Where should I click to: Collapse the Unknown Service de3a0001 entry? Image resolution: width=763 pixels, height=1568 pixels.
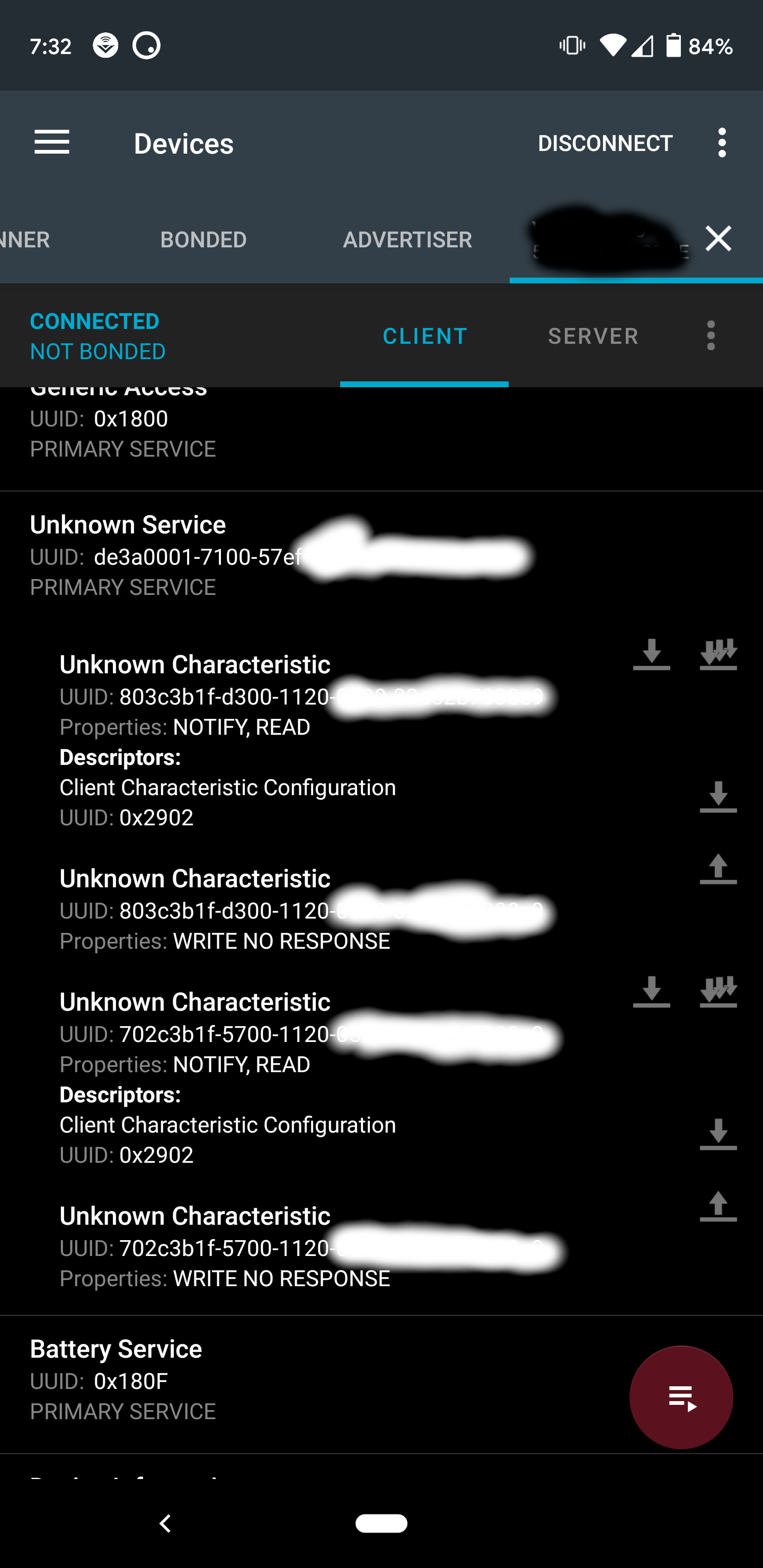pyautogui.click(x=381, y=556)
